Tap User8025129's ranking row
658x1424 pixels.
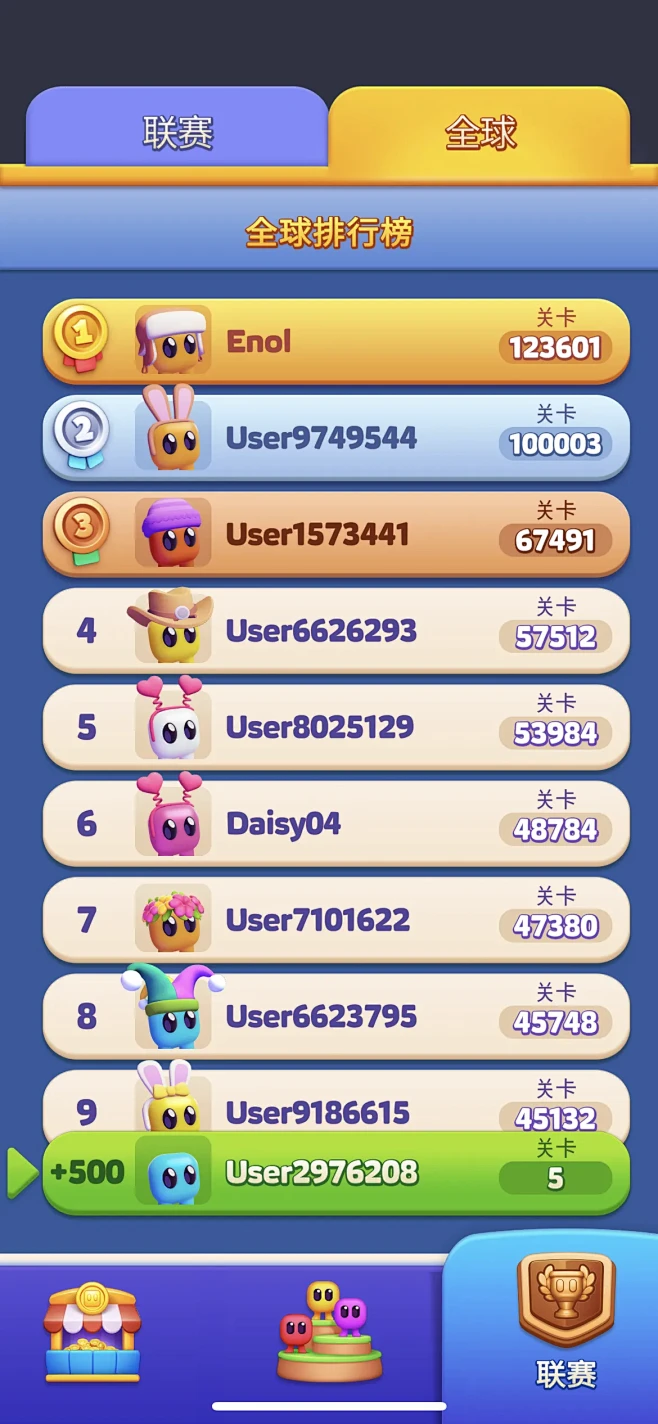pos(336,727)
